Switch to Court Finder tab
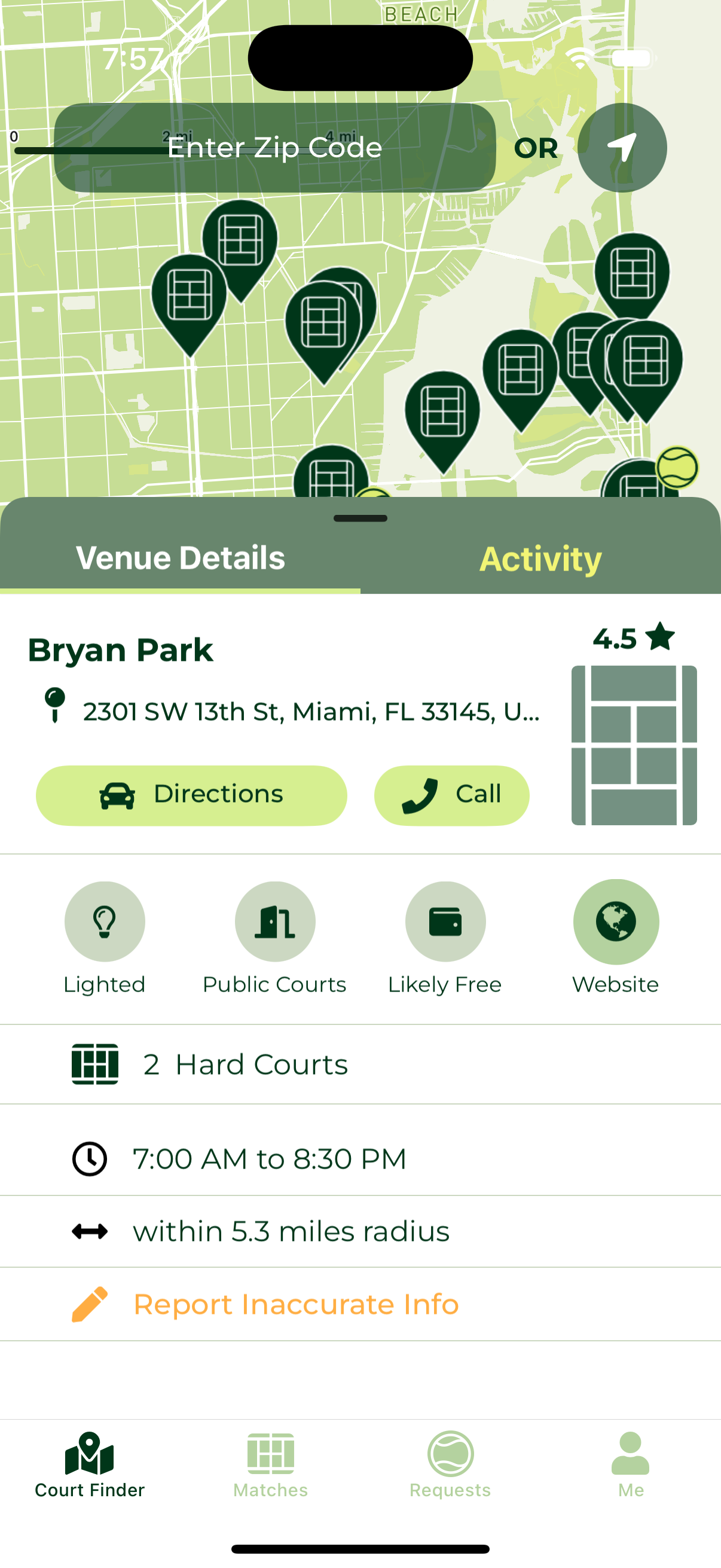 click(90, 1464)
